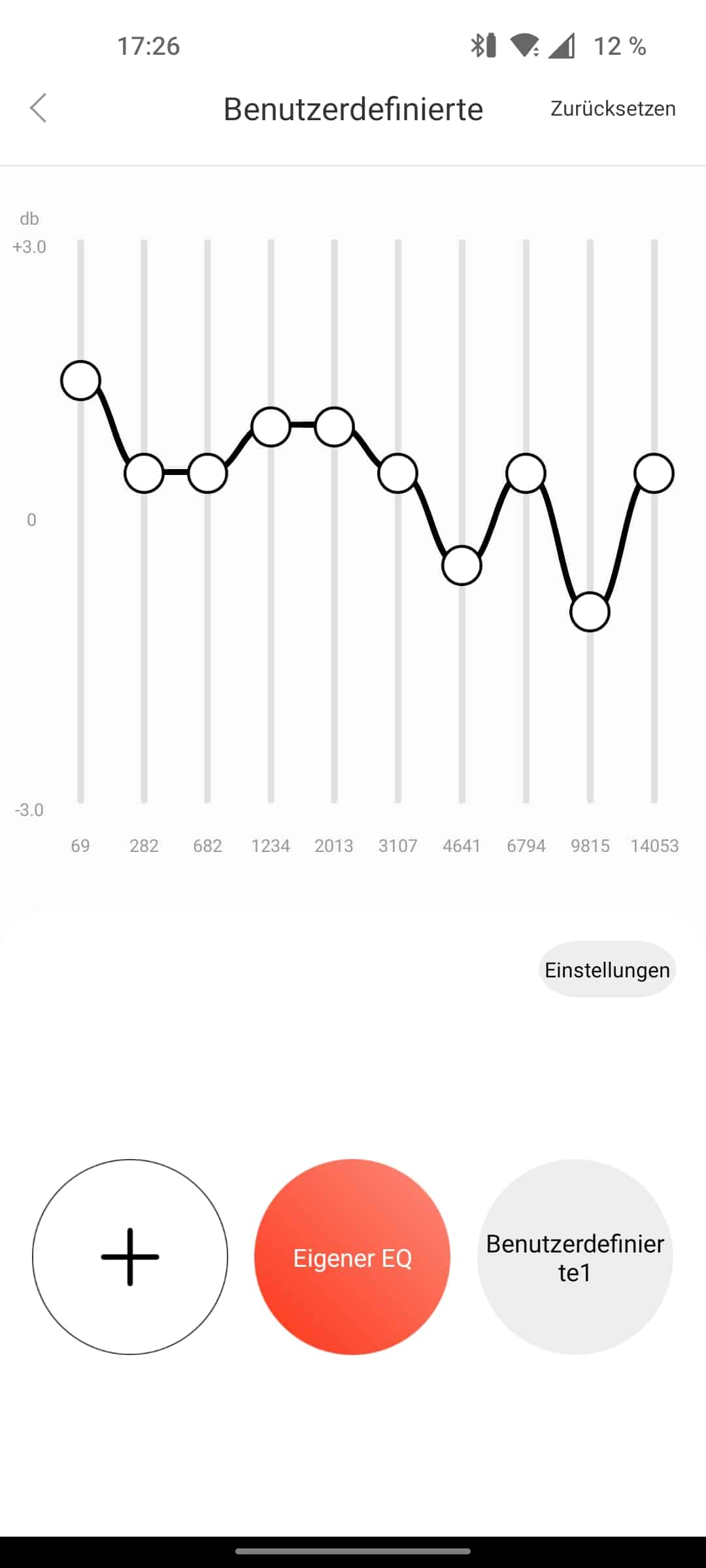Tap the 9815 Hz slider handle

pos(590,612)
